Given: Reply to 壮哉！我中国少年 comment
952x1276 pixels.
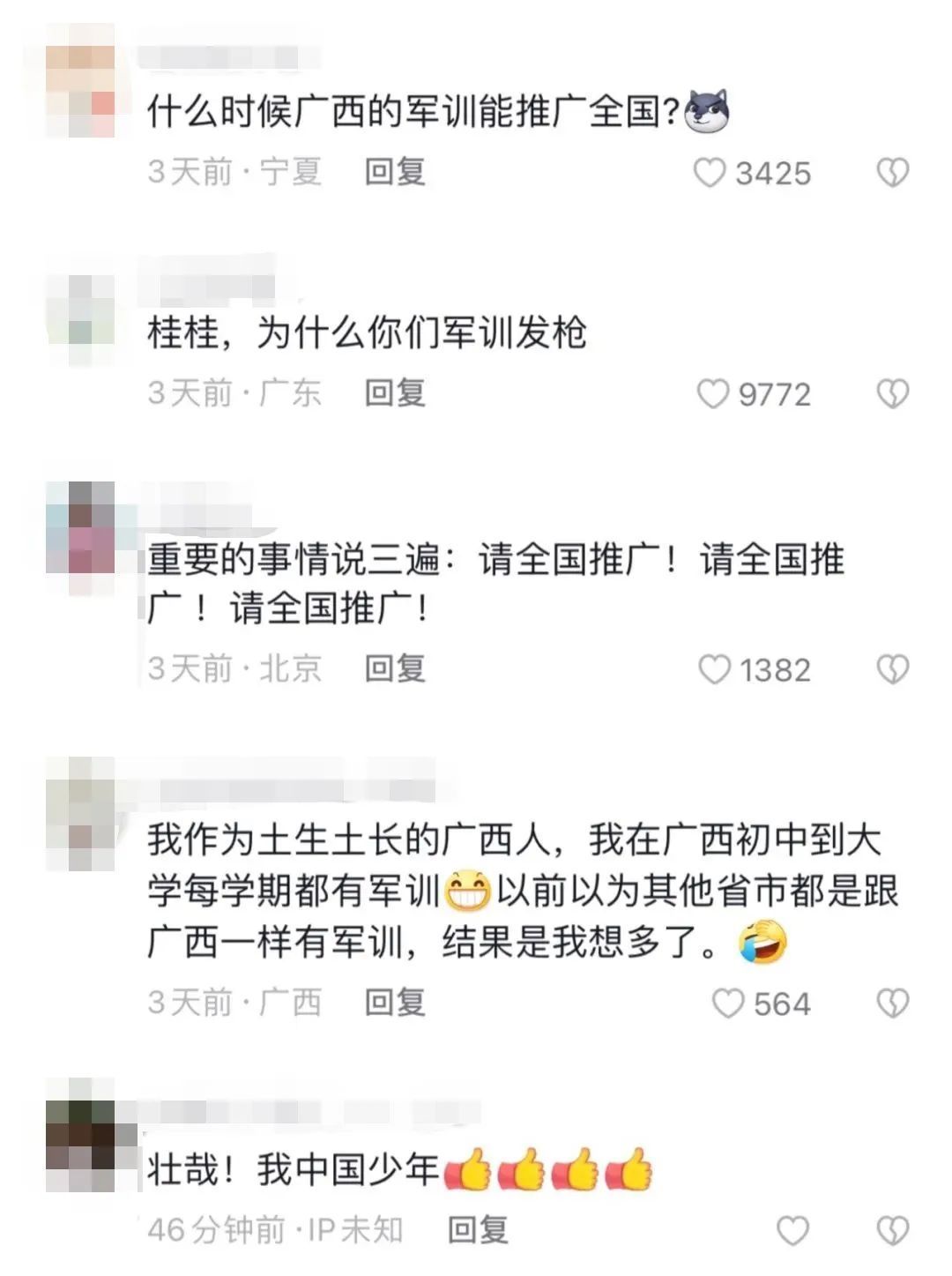Looking at the screenshot, I should point(478,1229).
